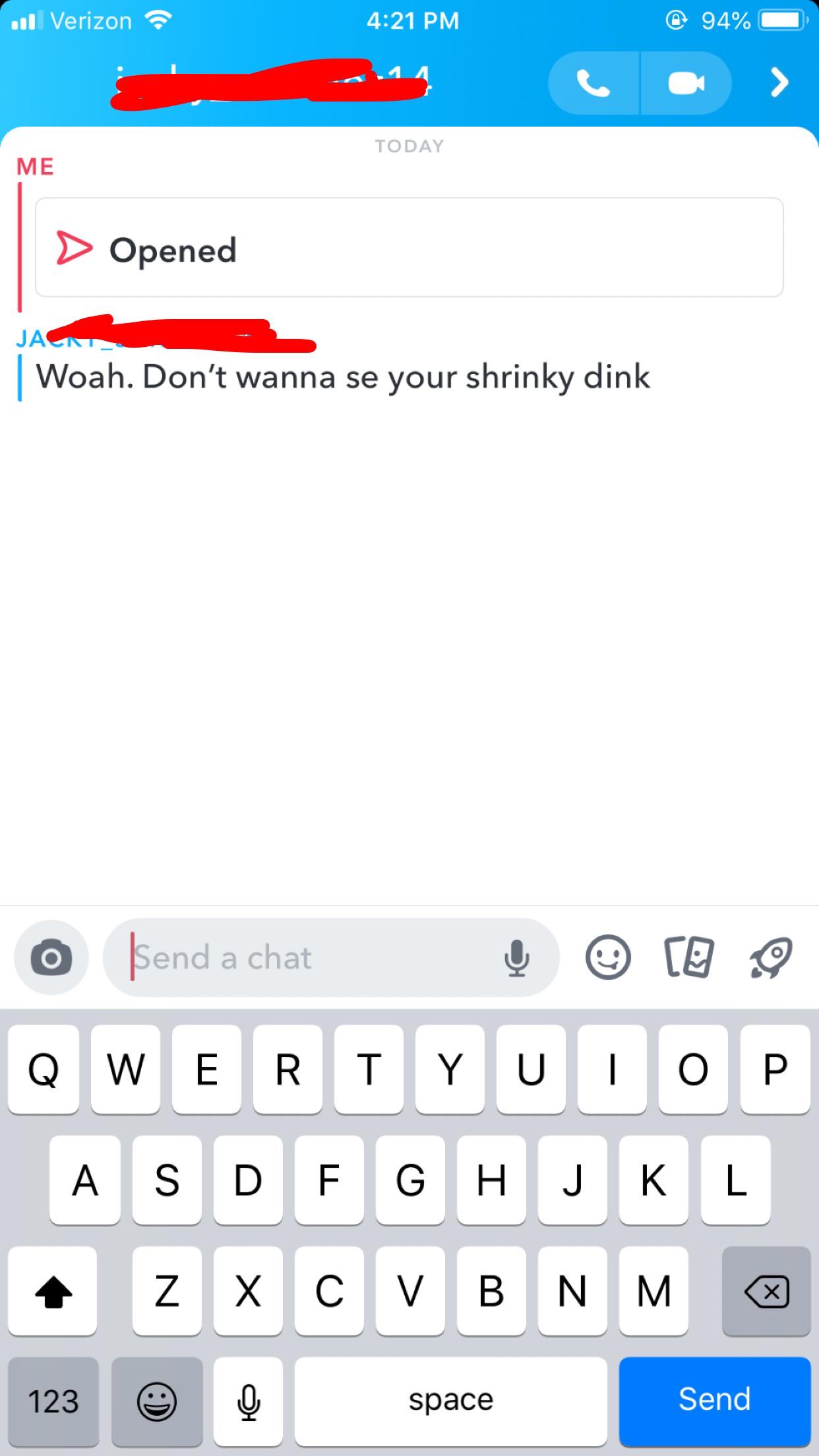The height and width of the screenshot is (1456, 819).
Task: Open the photo gallery cards icon
Action: (689, 957)
